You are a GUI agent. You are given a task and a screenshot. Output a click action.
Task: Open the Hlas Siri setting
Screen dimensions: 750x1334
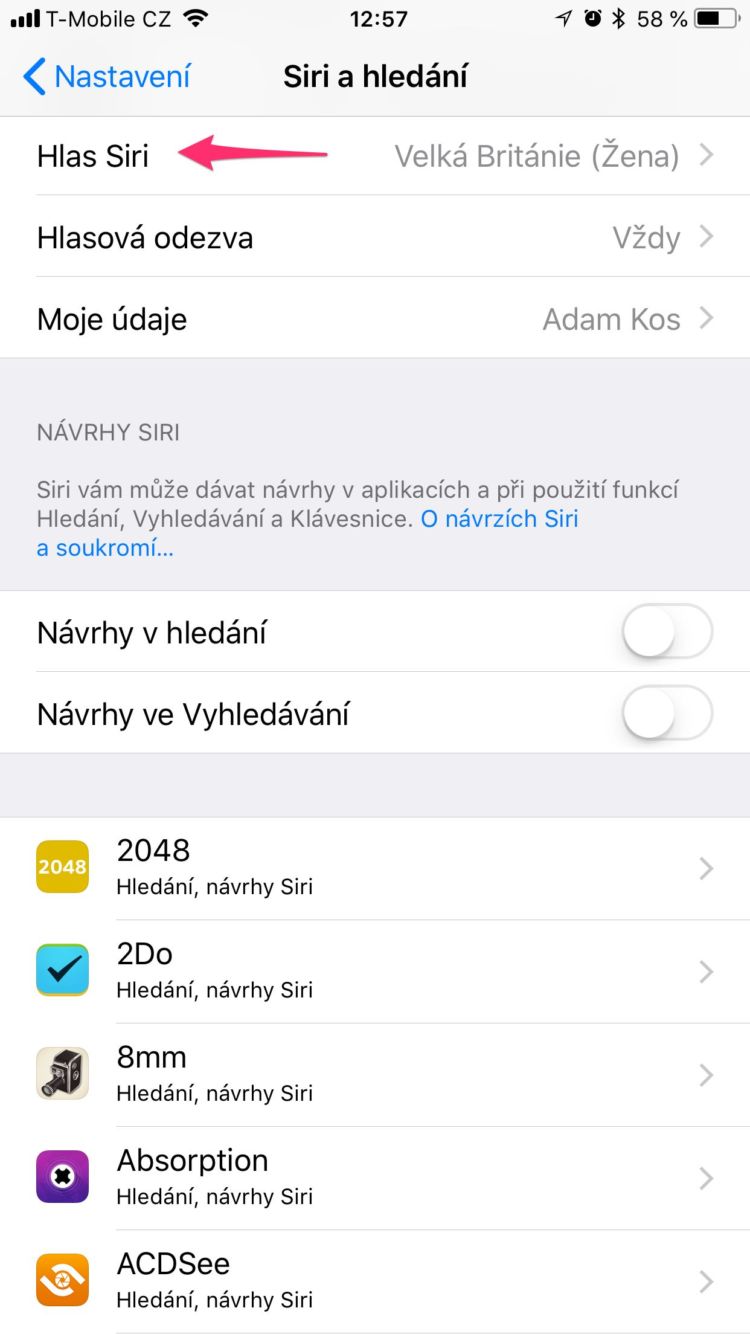[x=375, y=156]
